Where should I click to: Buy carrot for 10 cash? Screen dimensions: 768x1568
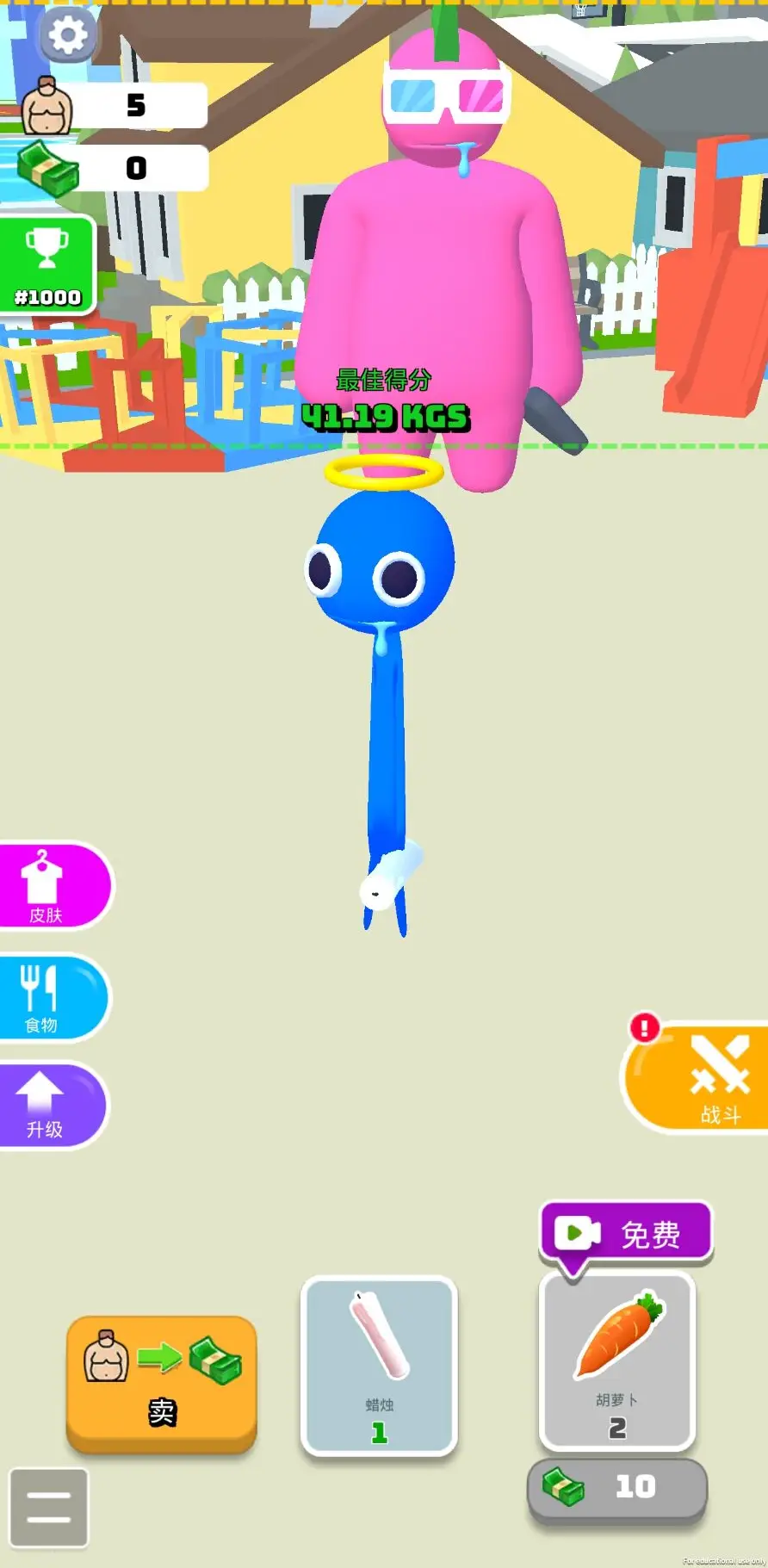pos(616,1488)
